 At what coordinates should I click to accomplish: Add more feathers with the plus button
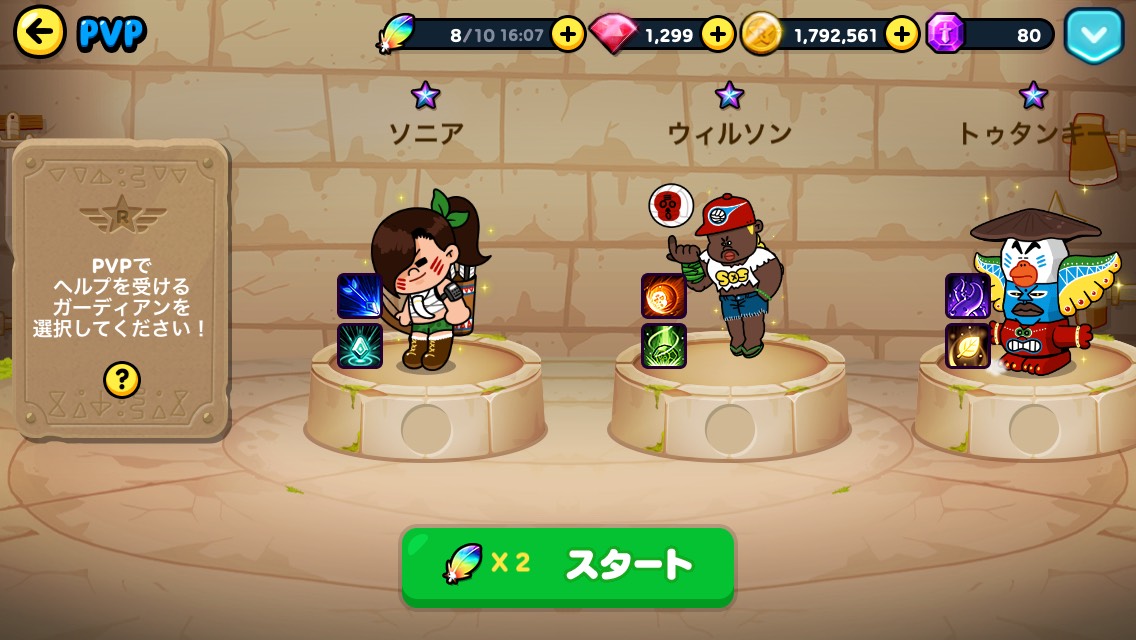(569, 34)
